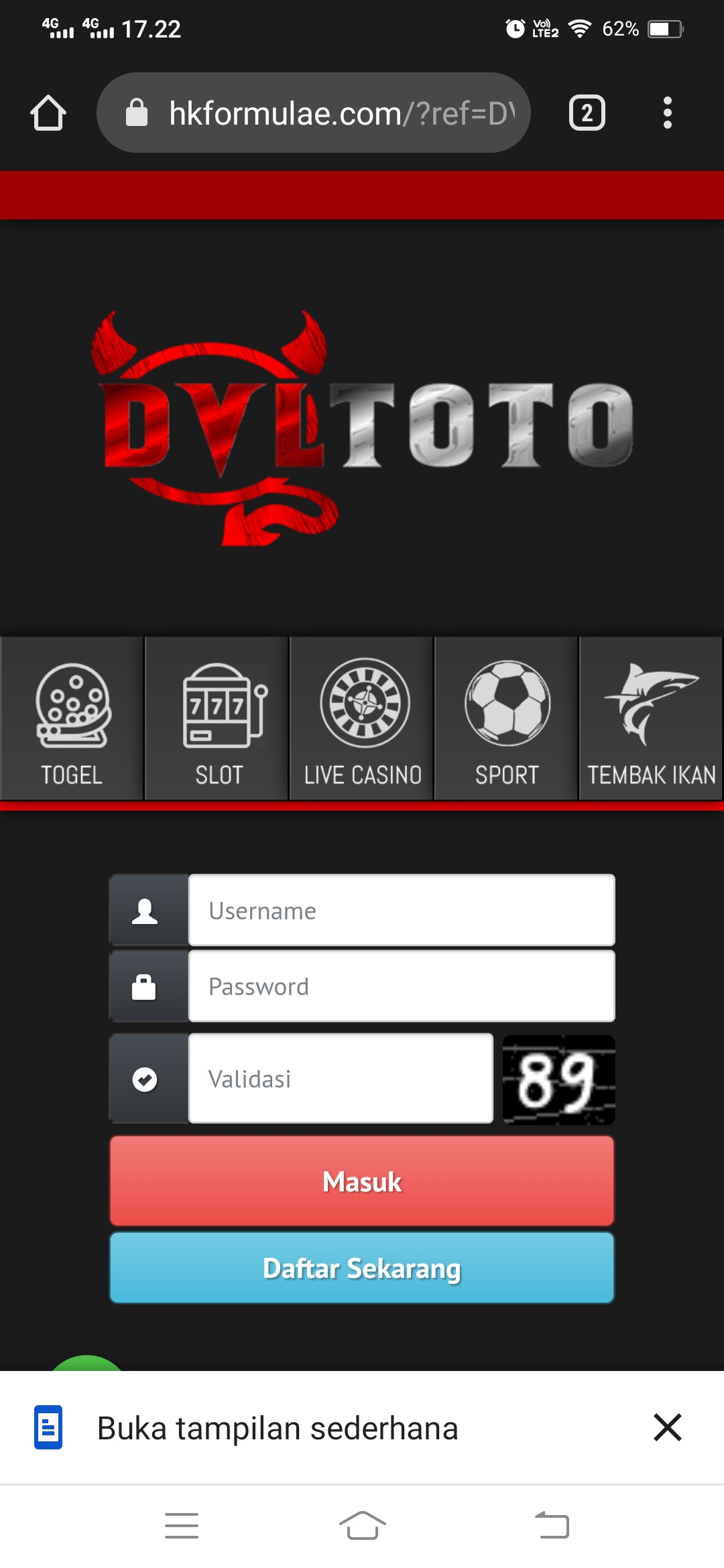Open the TEMBAK IKAN category
The width and height of the screenshot is (724, 1568).
(x=651, y=718)
